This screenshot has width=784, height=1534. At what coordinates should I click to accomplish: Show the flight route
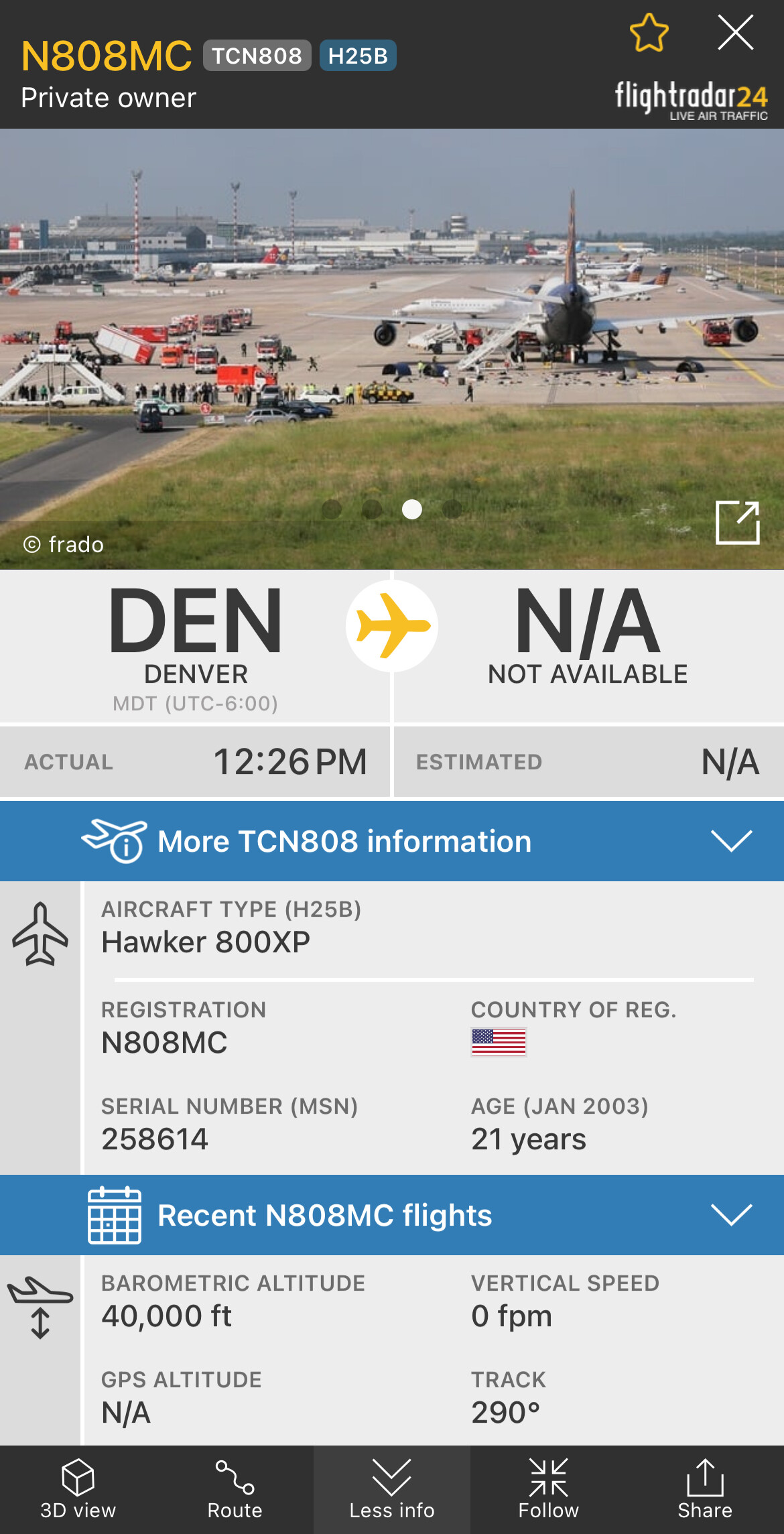(x=235, y=1489)
